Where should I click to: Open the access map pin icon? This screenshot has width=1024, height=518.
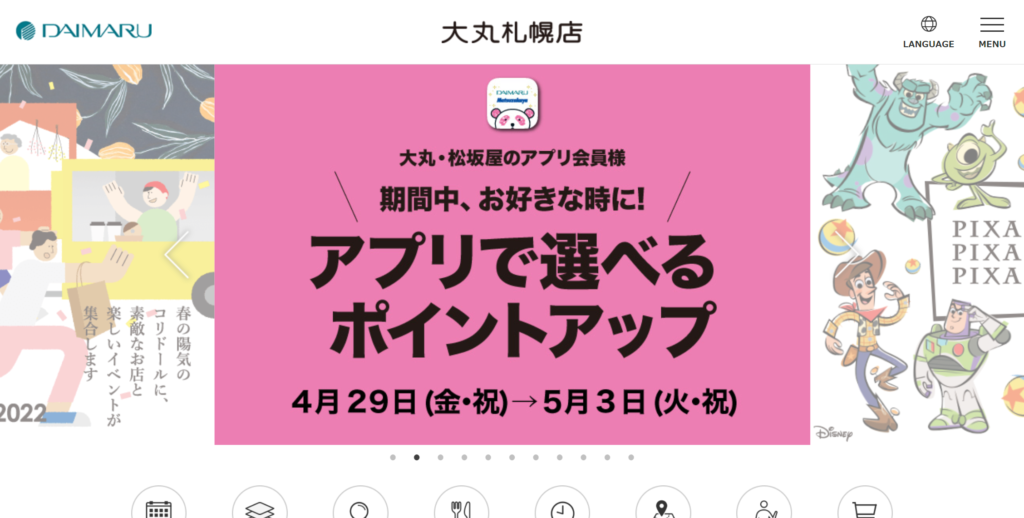point(663,507)
